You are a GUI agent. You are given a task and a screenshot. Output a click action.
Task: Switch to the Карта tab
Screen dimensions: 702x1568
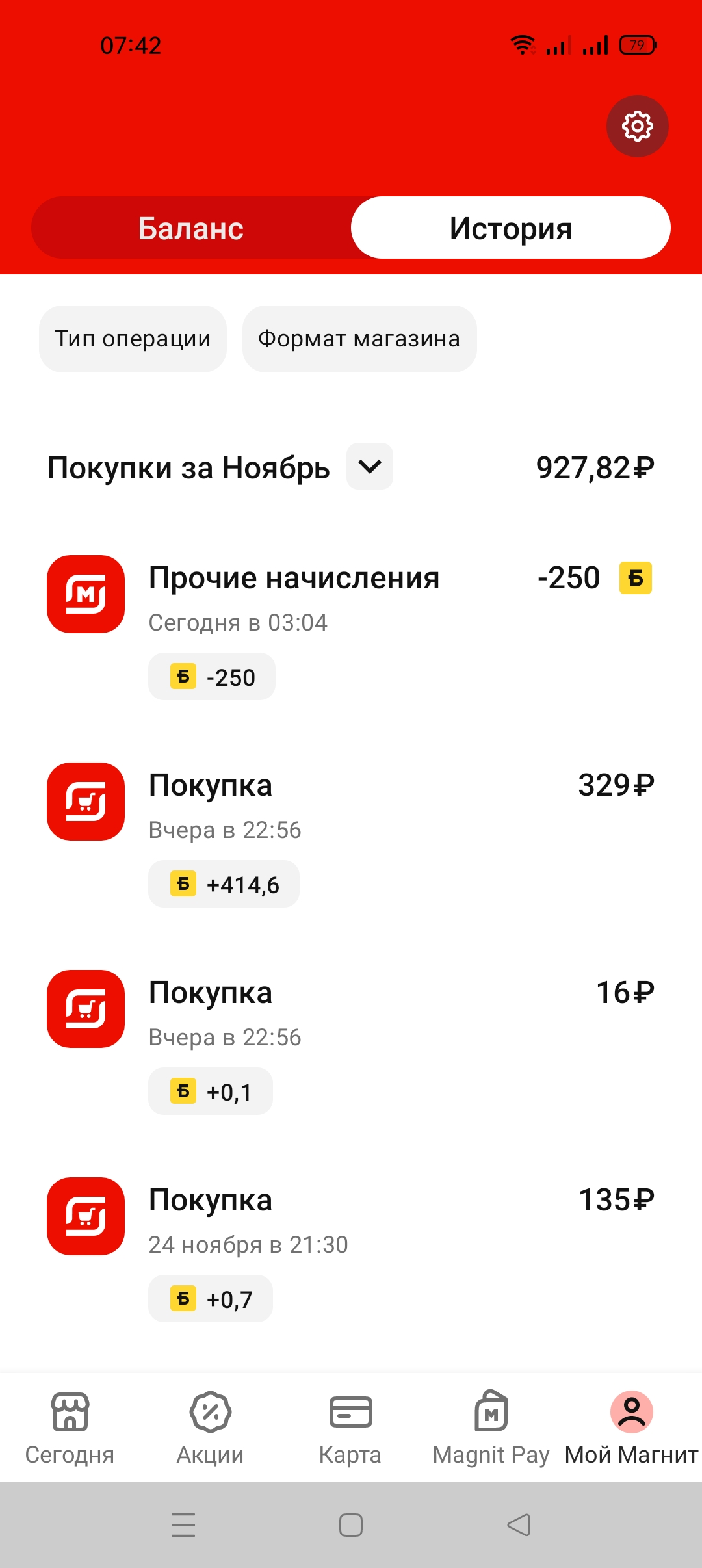[x=350, y=1428]
